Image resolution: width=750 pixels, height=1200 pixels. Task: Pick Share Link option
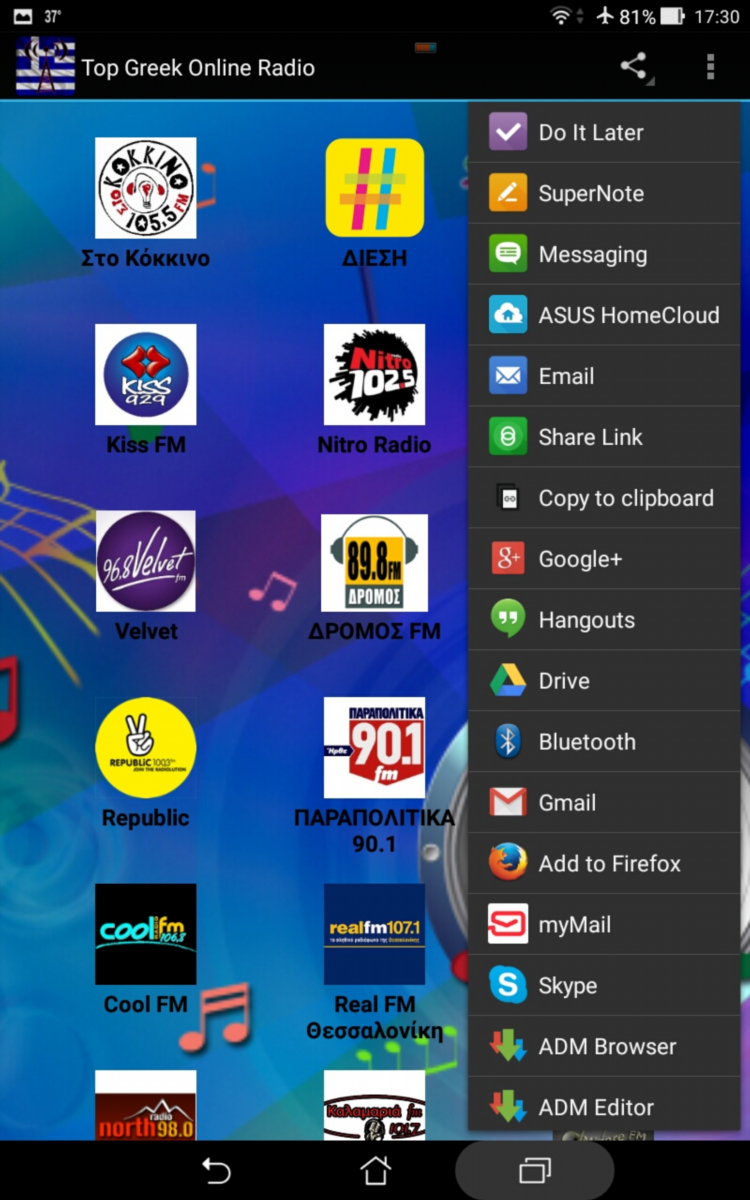(x=604, y=437)
